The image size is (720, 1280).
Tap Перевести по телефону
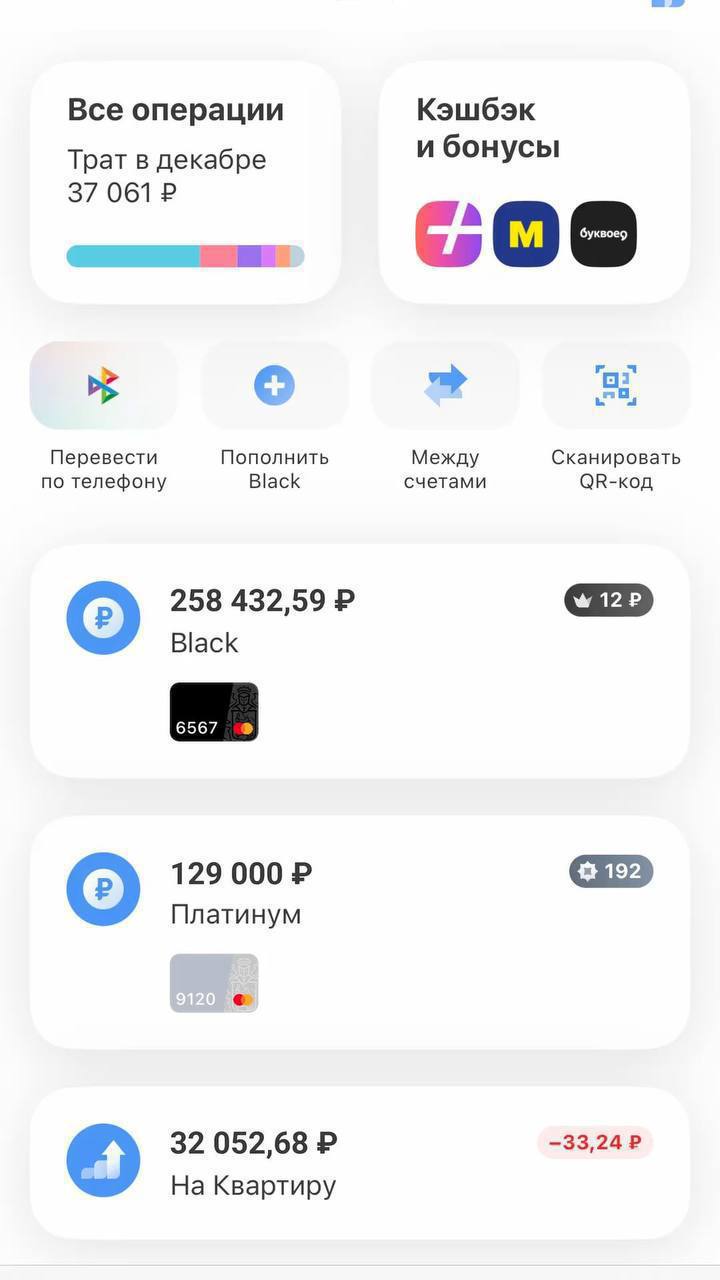[104, 386]
